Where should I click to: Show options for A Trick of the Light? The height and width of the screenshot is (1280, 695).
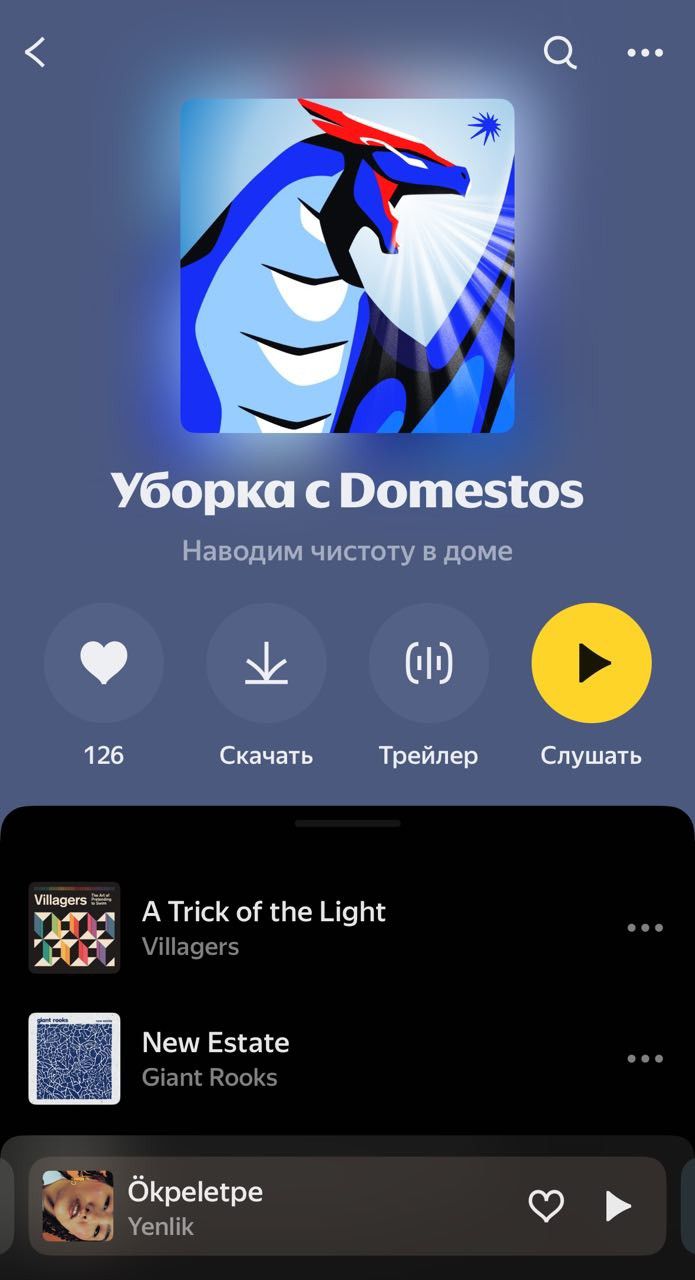(645, 928)
